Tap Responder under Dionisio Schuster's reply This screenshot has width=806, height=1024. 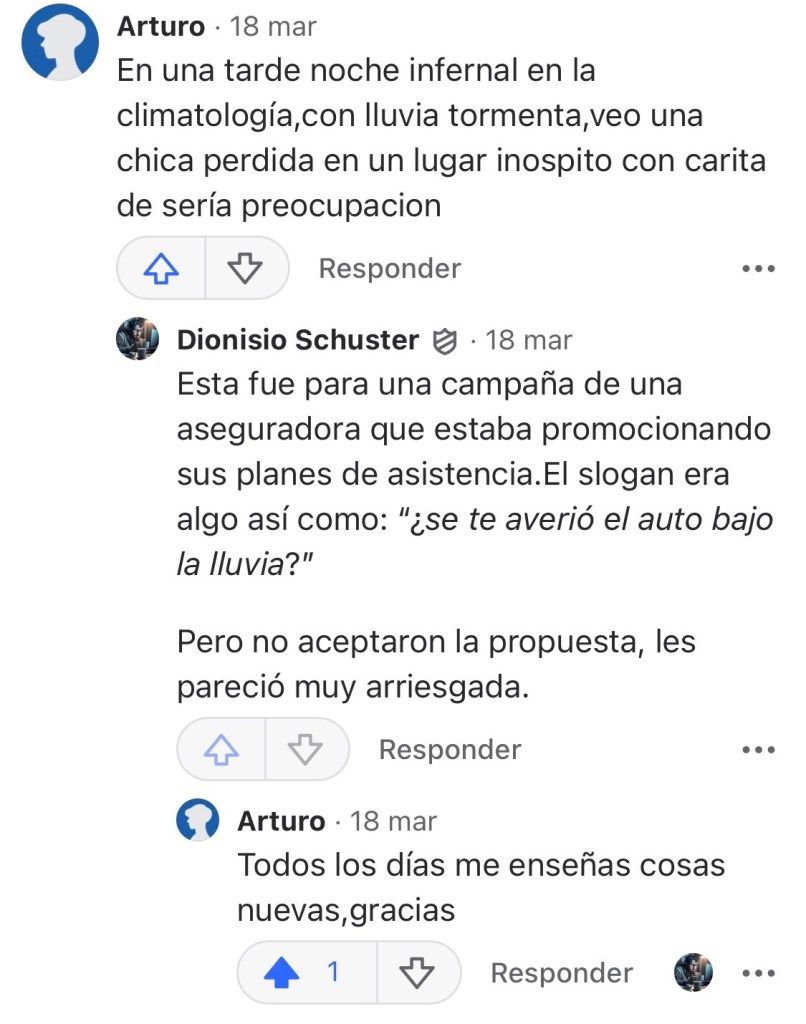pos(449,749)
